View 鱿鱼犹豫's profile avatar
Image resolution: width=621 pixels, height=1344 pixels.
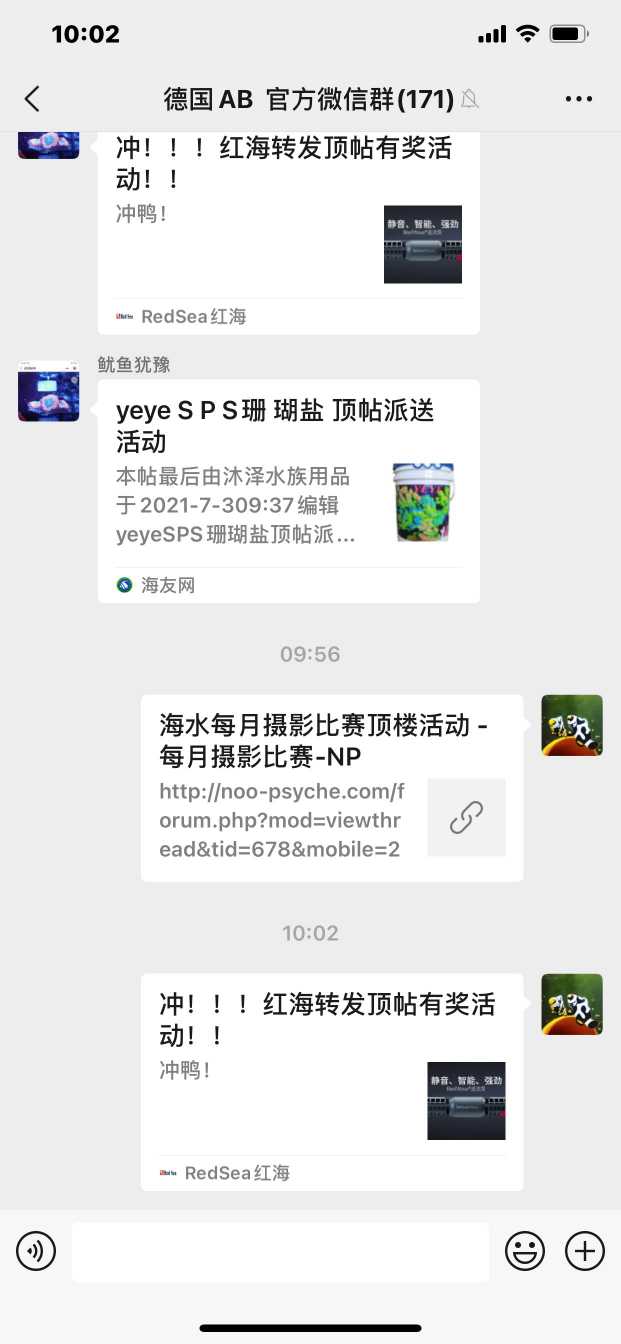(49, 390)
